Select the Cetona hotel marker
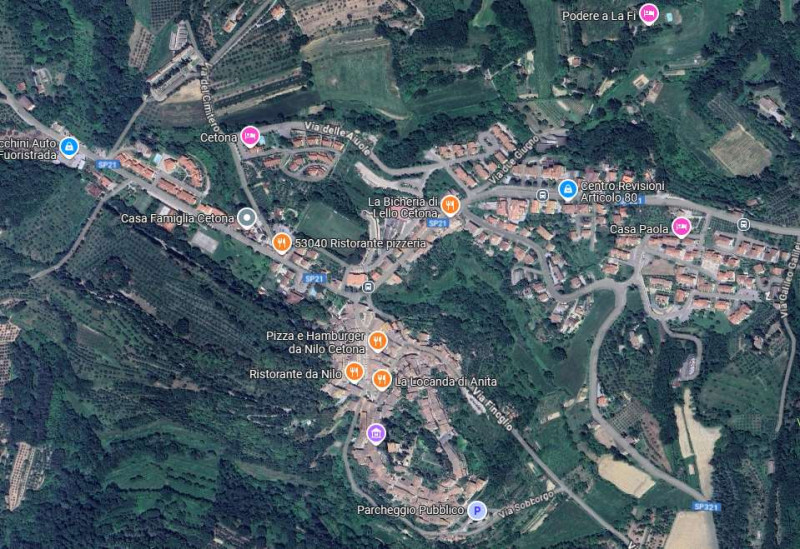 point(250,137)
